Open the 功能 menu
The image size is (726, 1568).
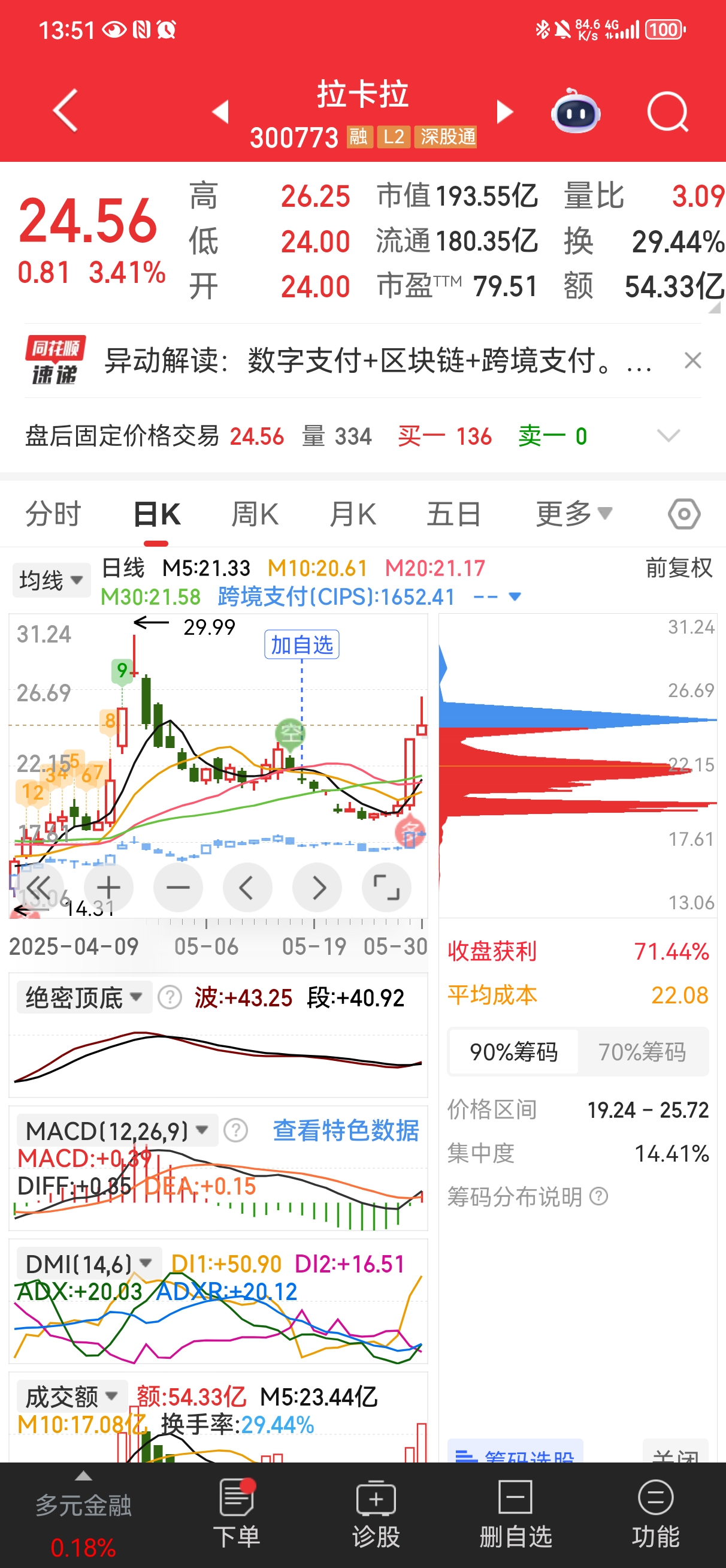[655, 1515]
